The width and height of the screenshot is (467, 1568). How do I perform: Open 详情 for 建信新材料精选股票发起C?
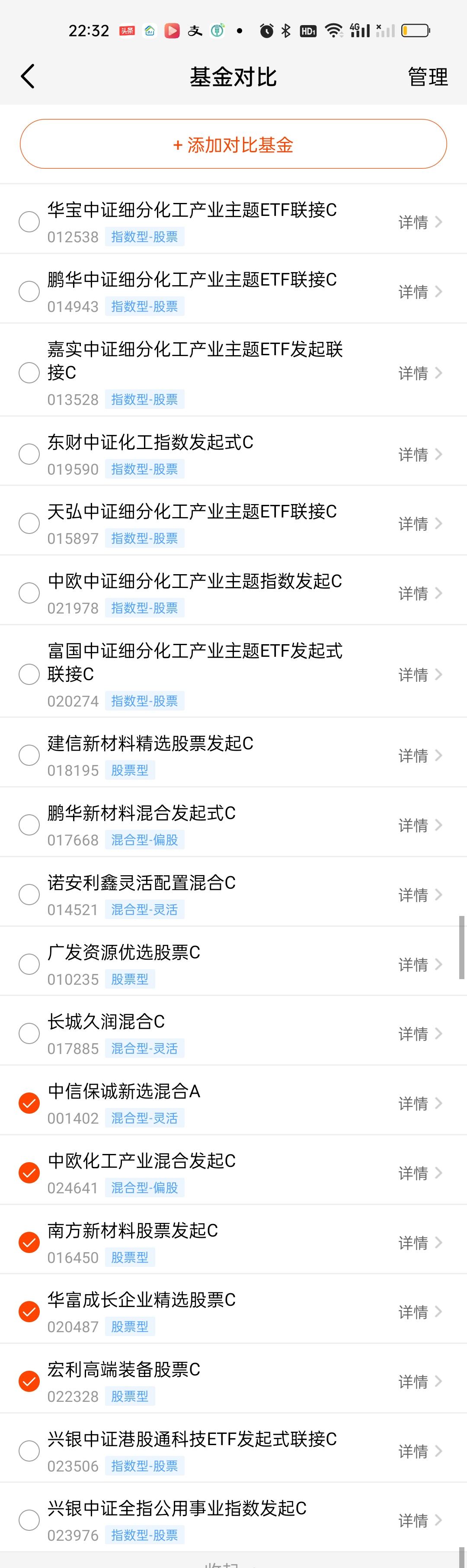click(420, 755)
